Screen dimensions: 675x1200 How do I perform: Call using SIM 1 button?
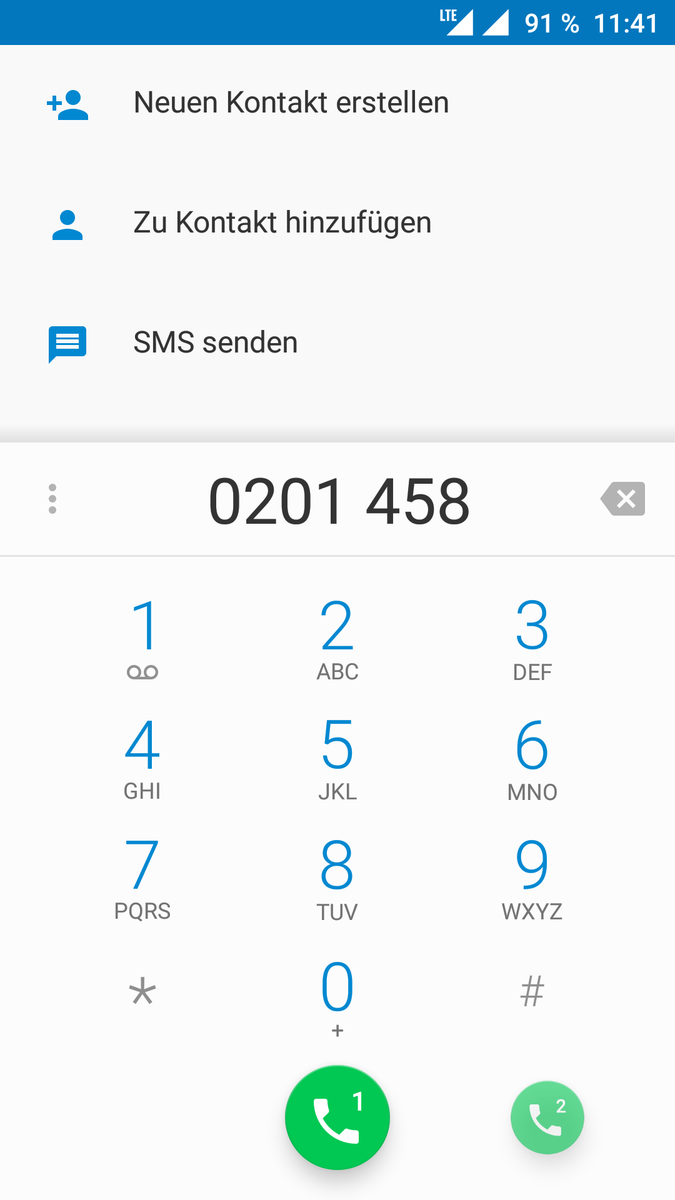(x=337, y=1118)
